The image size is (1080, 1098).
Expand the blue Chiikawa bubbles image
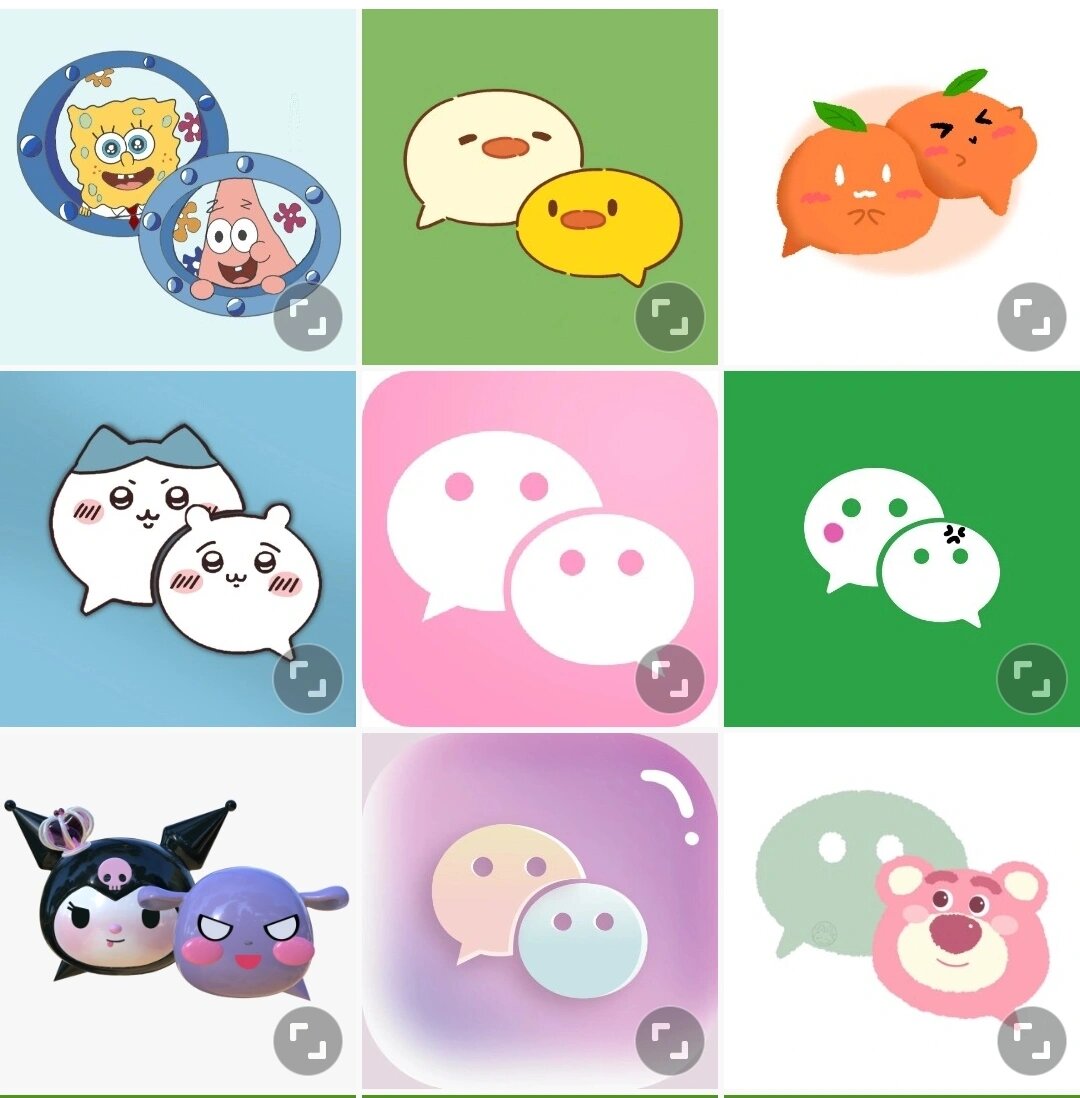pos(308,679)
